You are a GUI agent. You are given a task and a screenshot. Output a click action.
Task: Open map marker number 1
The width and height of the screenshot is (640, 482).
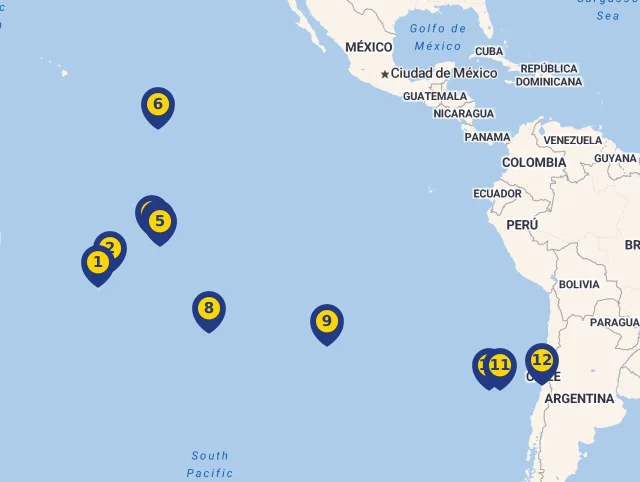point(97,263)
